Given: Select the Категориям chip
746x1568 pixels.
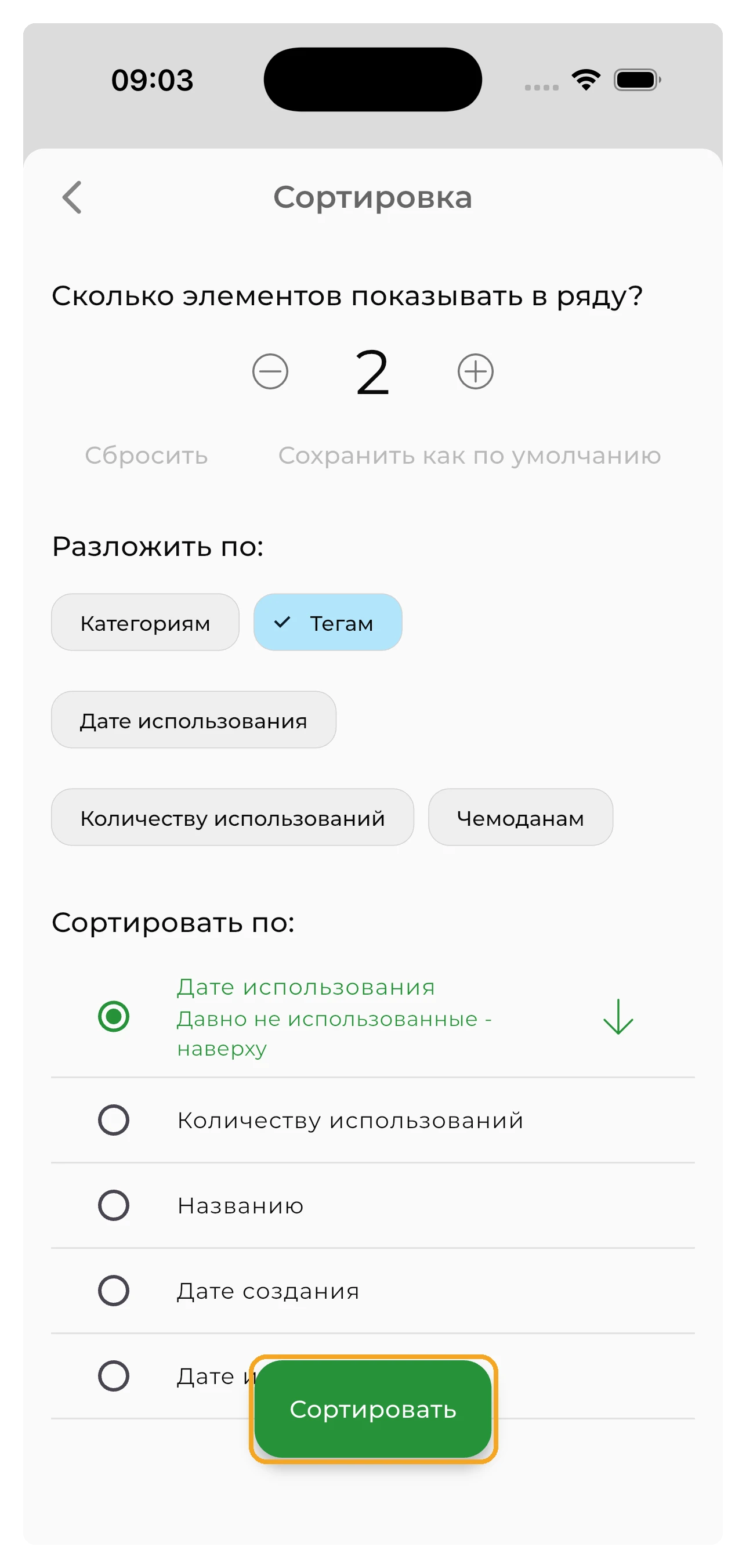Looking at the screenshot, I should point(145,623).
